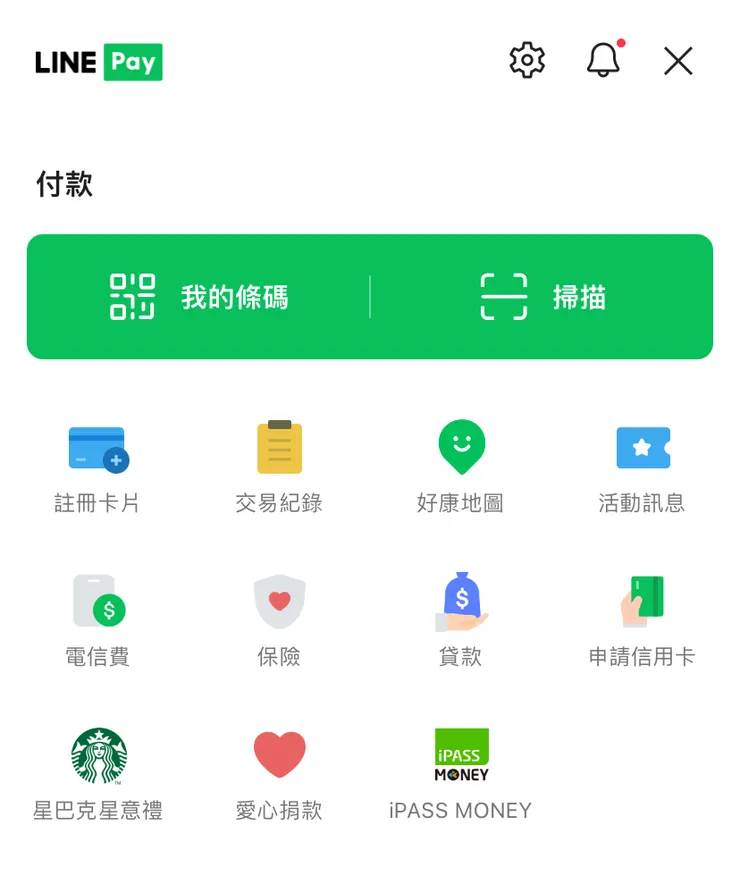Open LINE Pay settings

tap(525, 60)
